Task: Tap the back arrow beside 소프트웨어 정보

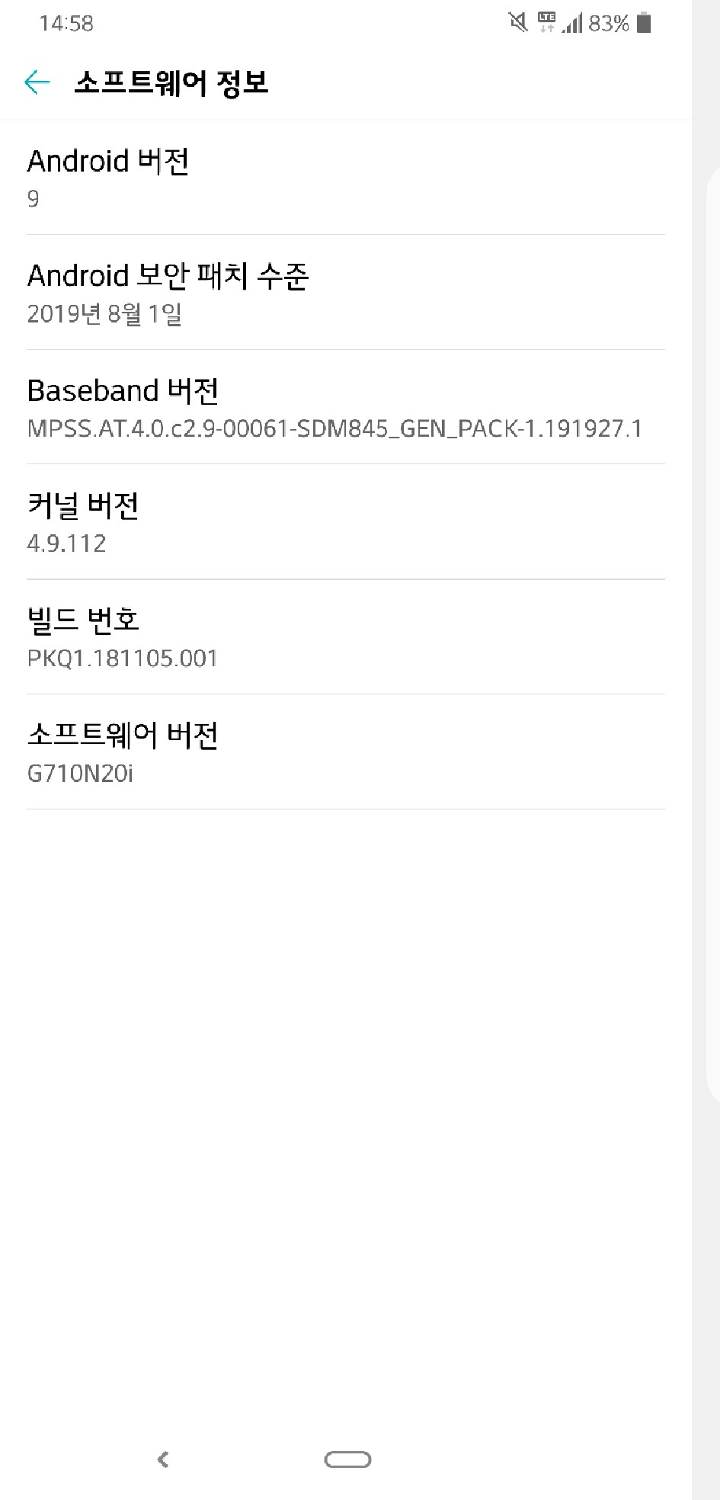Action: tap(37, 83)
